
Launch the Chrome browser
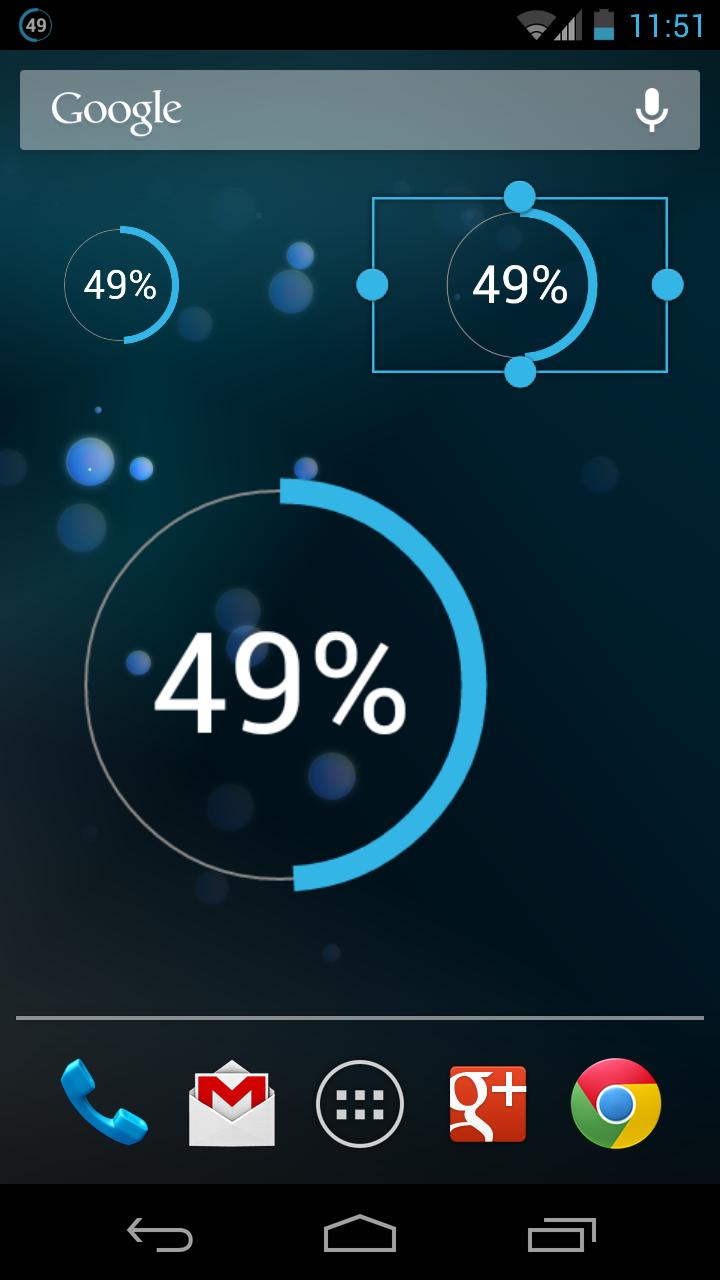pos(616,1104)
